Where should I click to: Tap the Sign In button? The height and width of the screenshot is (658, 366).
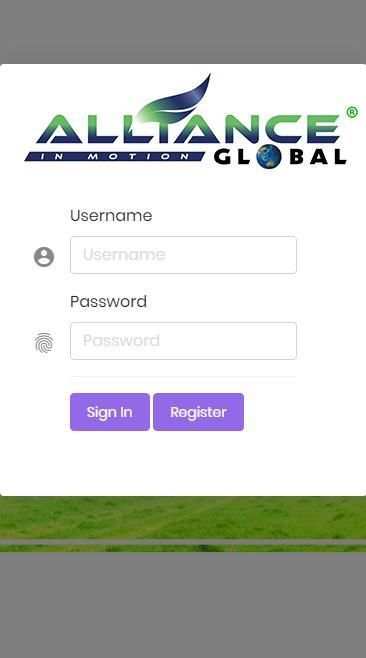click(x=110, y=412)
